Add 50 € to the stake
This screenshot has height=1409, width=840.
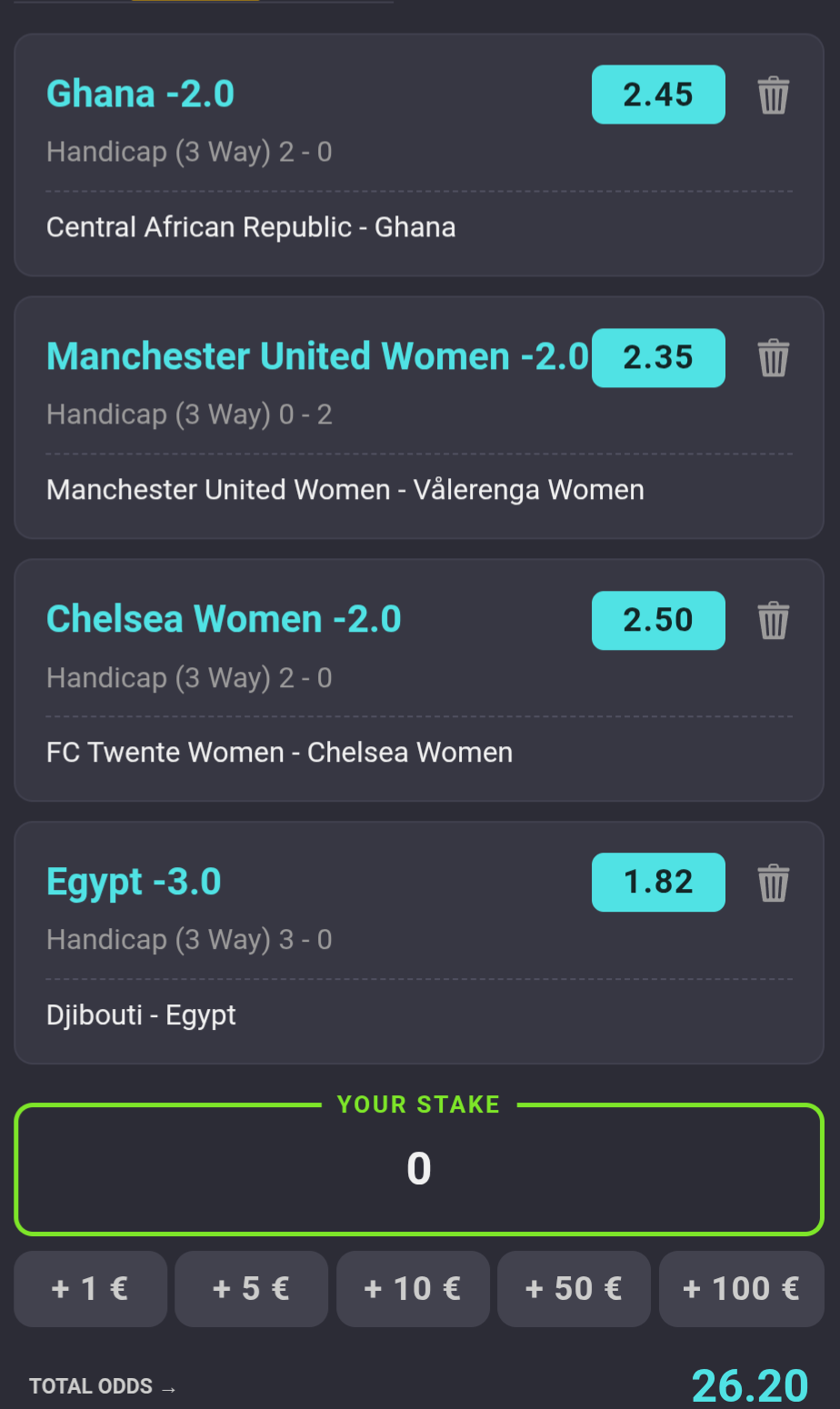coord(574,1288)
